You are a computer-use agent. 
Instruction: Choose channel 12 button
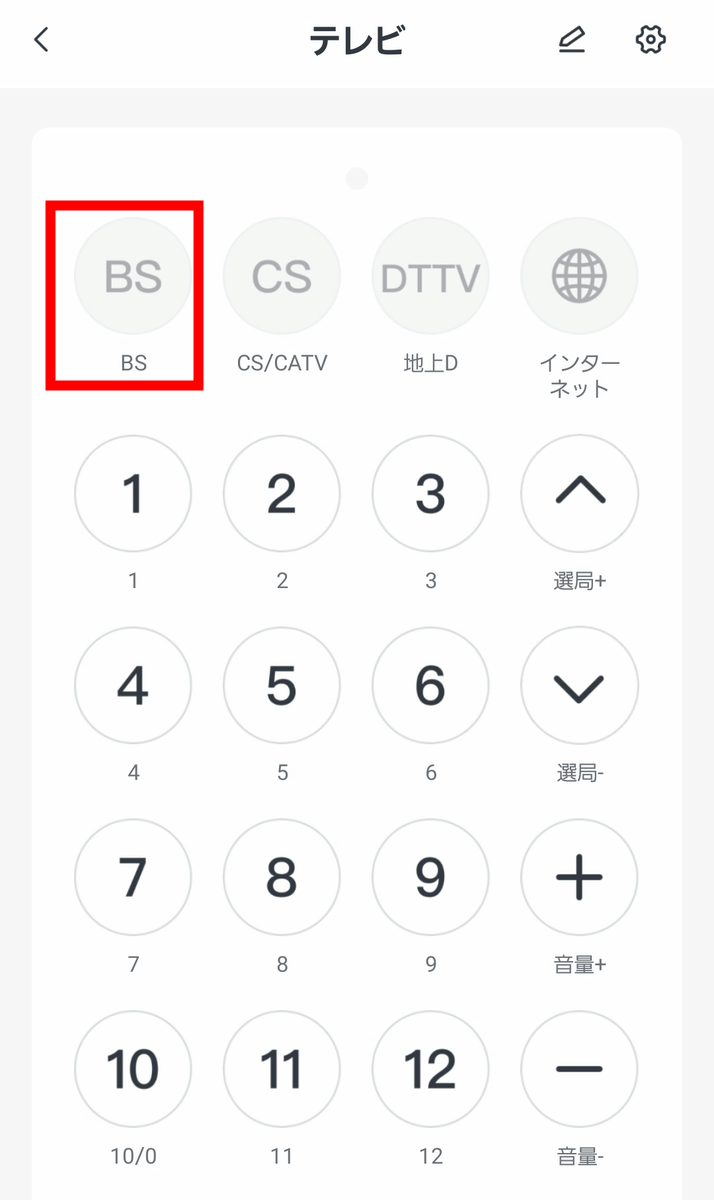tap(430, 1069)
